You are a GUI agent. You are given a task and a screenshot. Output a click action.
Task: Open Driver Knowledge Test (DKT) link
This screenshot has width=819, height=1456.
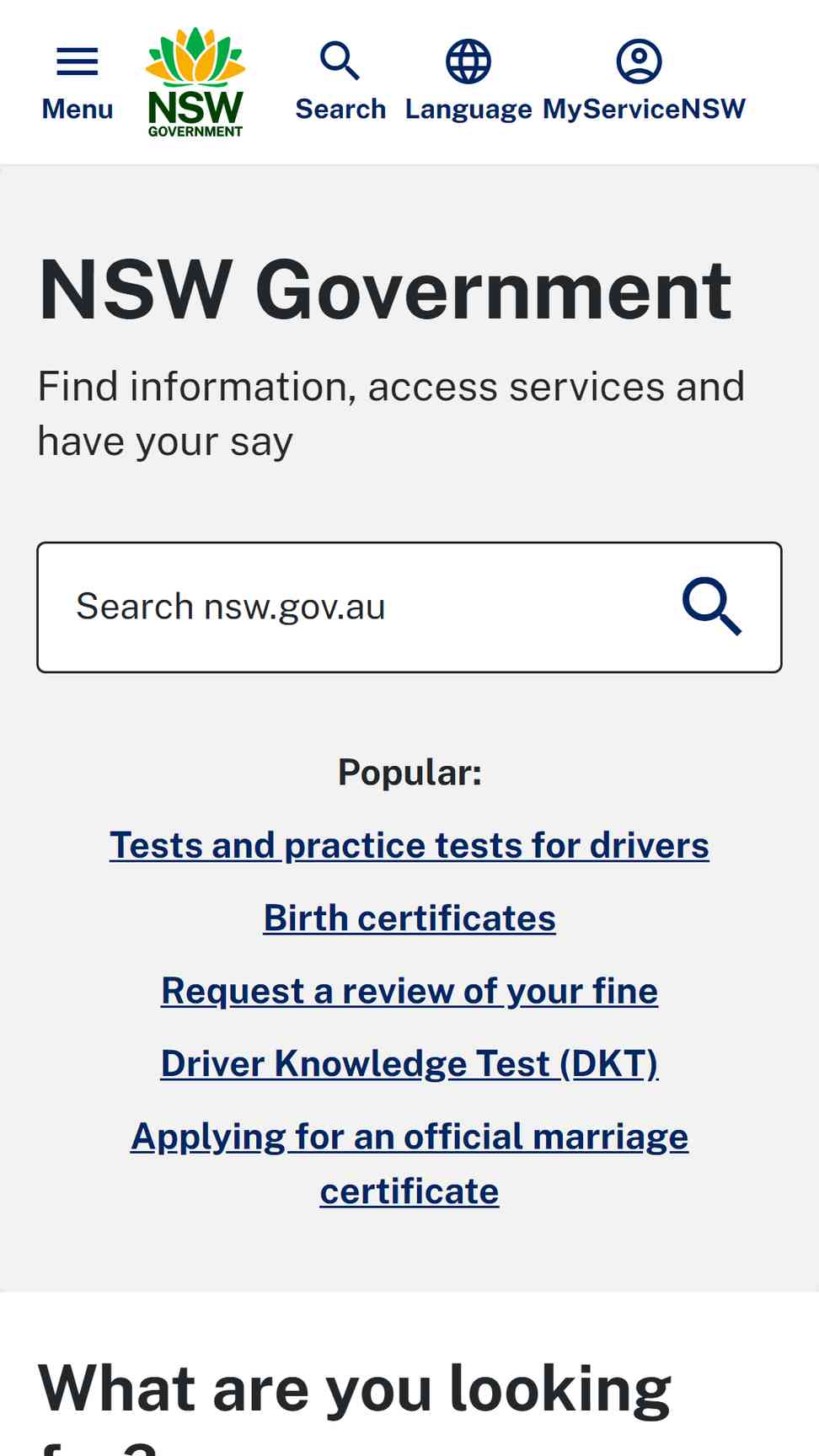(x=409, y=1063)
